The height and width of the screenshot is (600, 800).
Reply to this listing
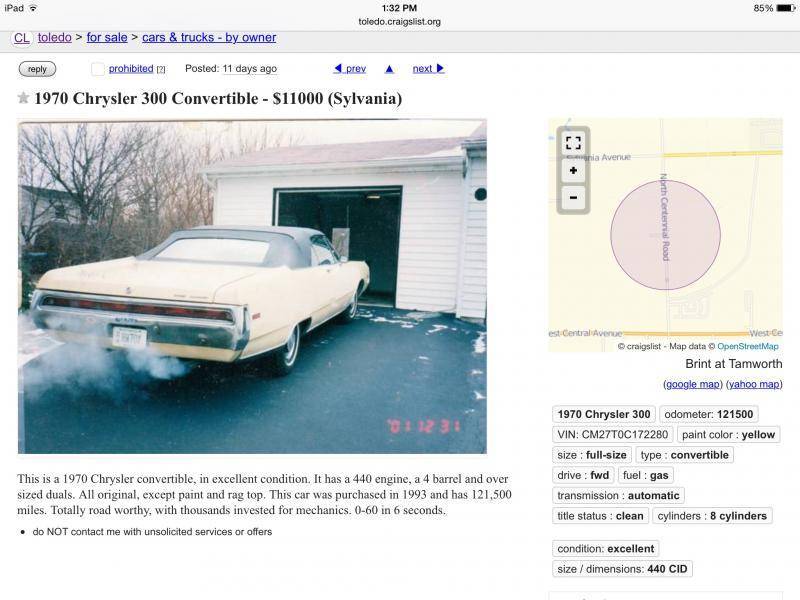point(37,69)
